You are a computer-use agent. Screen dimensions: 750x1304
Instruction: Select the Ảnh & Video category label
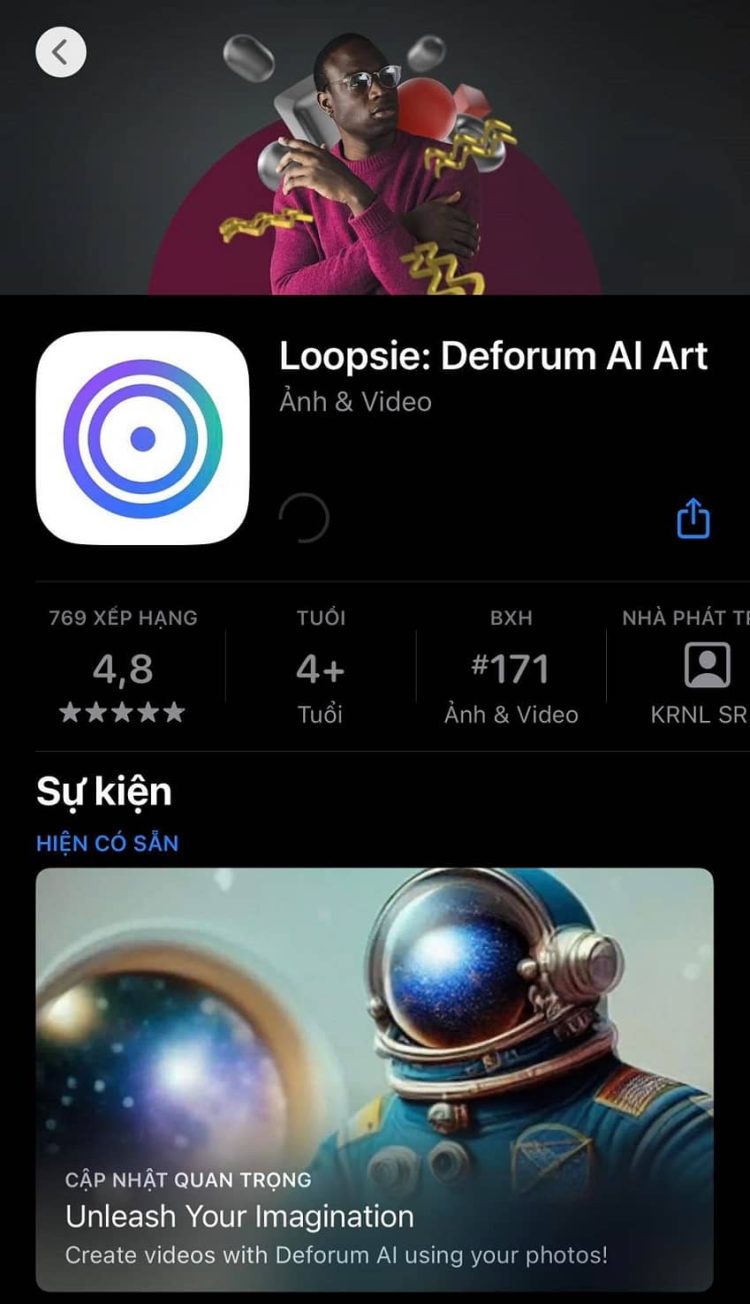pos(353,402)
